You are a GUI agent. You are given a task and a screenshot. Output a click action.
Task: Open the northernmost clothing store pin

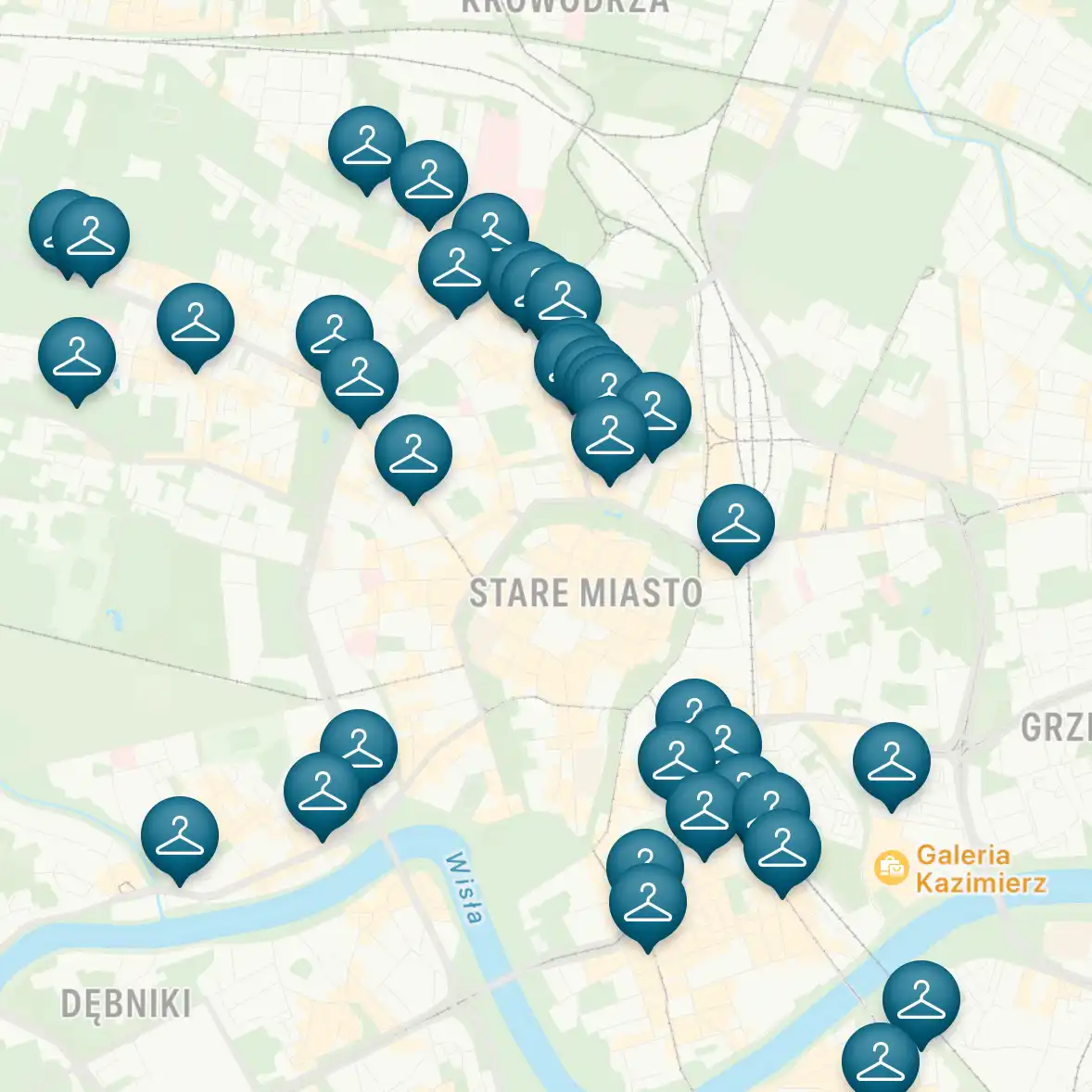(367, 145)
